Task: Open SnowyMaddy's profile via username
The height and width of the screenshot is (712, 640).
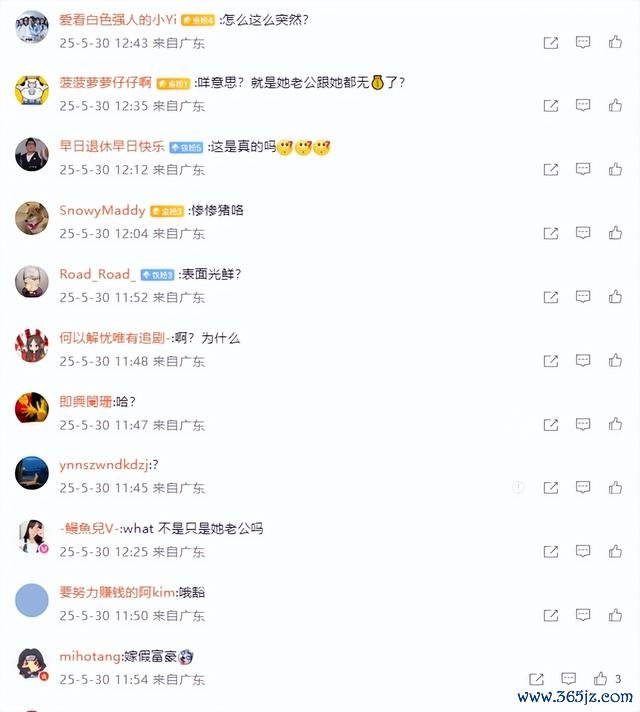Action: click(x=102, y=210)
